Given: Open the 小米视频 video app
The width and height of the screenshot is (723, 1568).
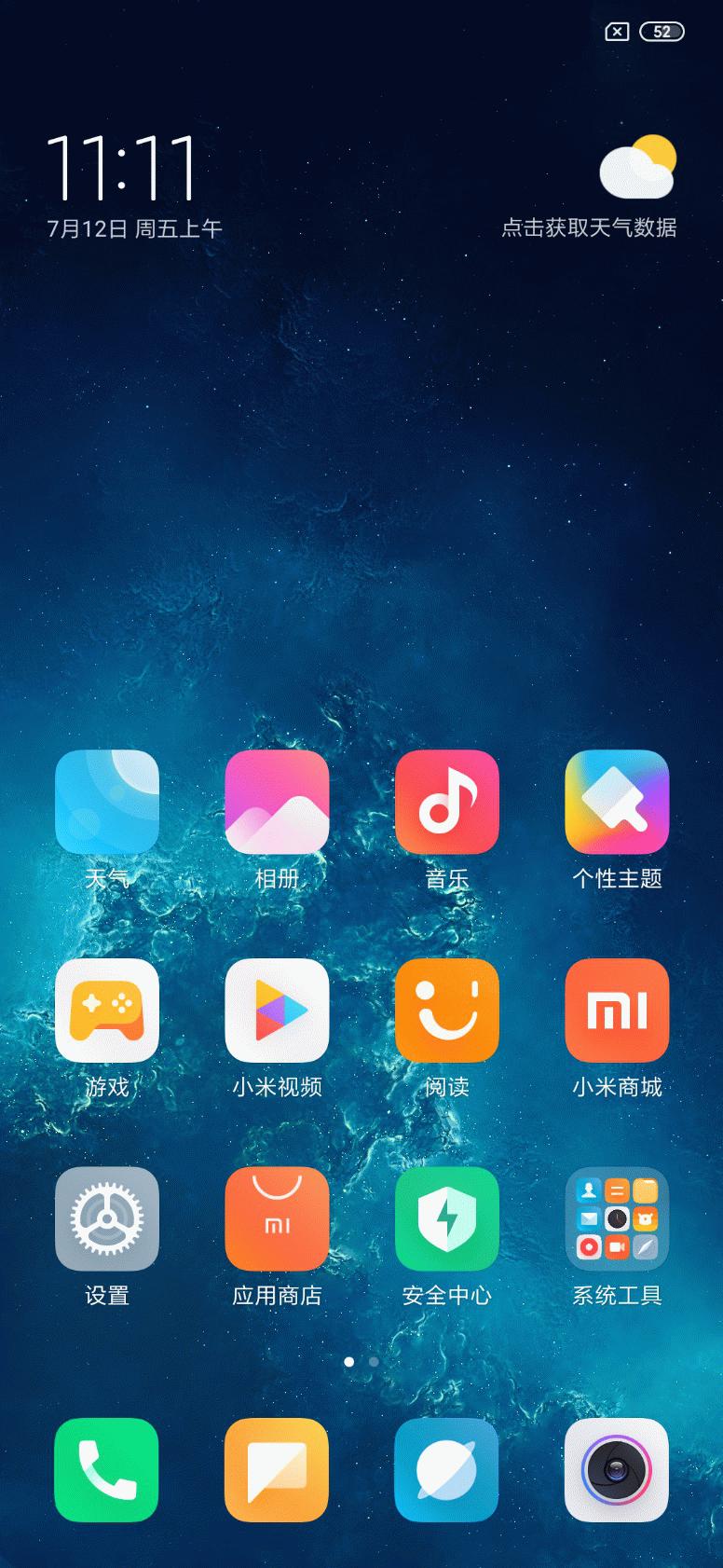Looking at the screenshot, I should (x=277, y=1011).
